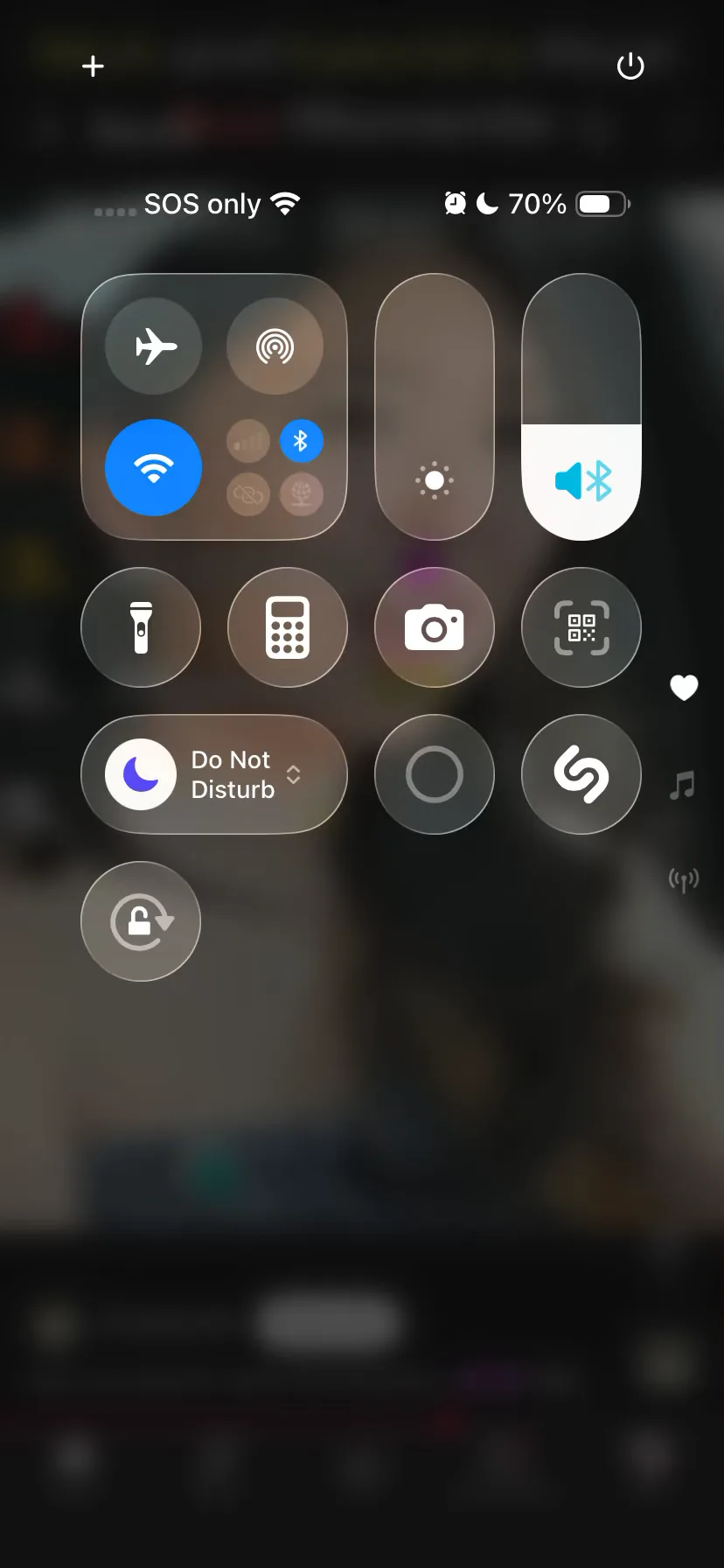Identify music with Shazam
This screenshot has height=1568, width=724.
[x=581, y=774]
